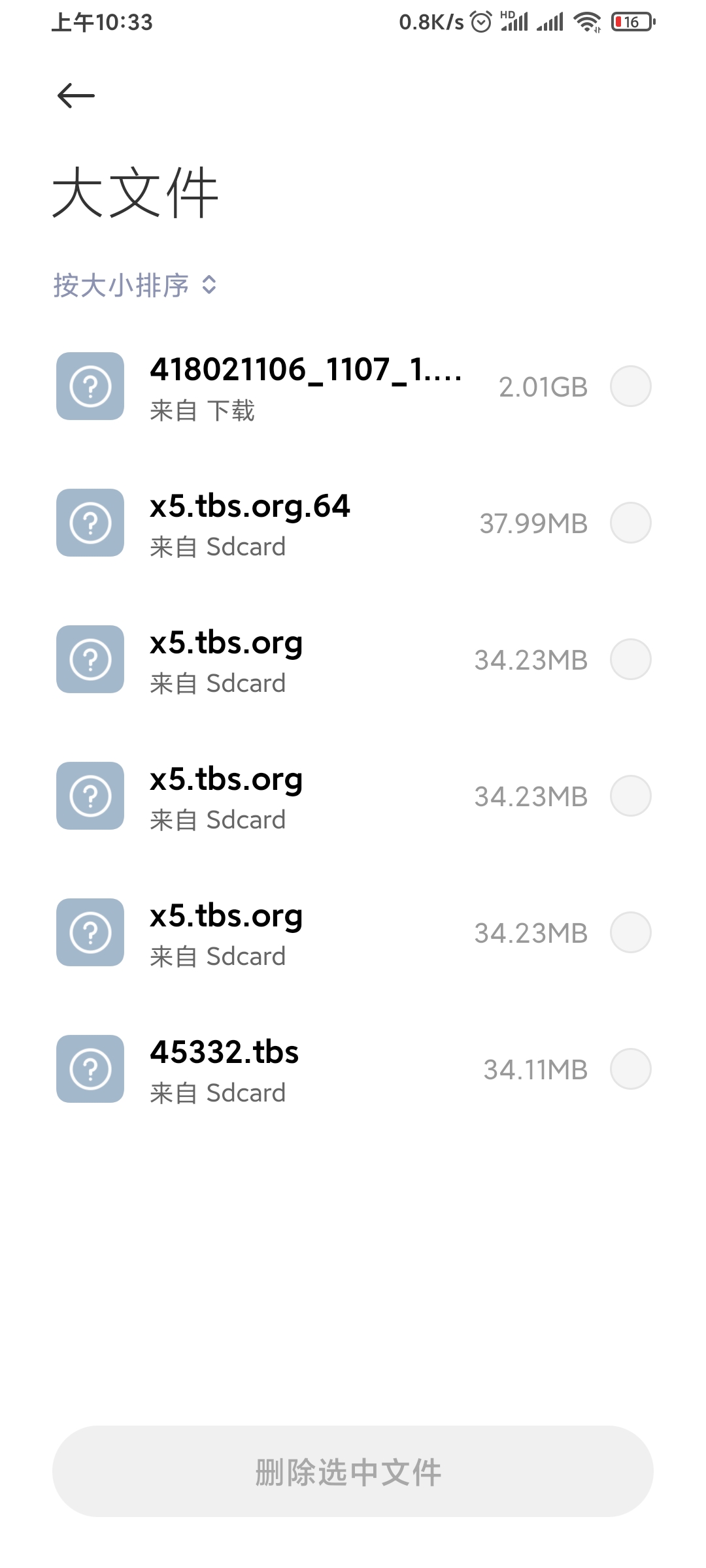Tap the 删除选中文件 button
Screen dimensions: 706x1568
pos(353,1471)
